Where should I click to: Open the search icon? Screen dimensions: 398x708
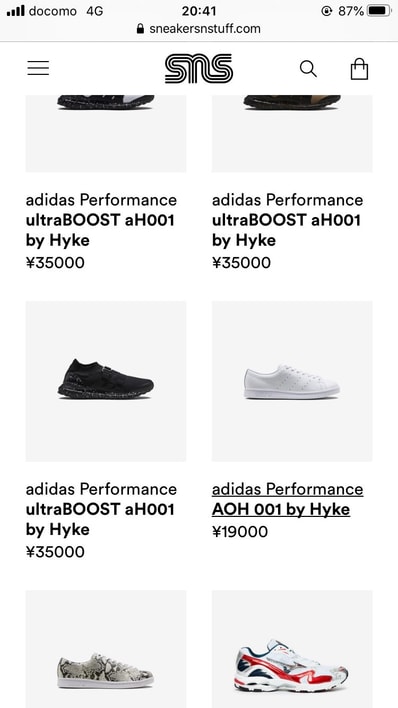308,69
